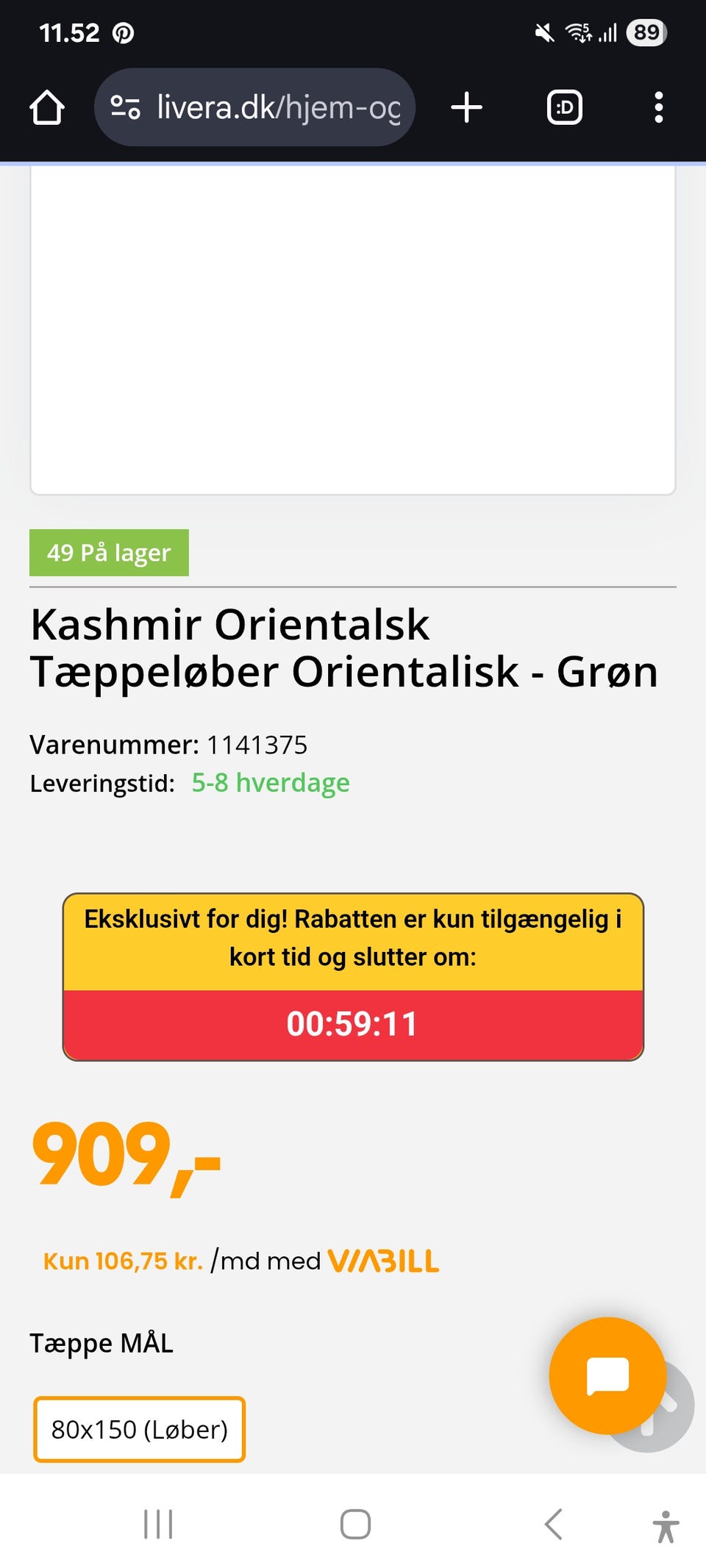
Task: Open the 5-8 hverdage delivery link
Action: coord(271,782)
